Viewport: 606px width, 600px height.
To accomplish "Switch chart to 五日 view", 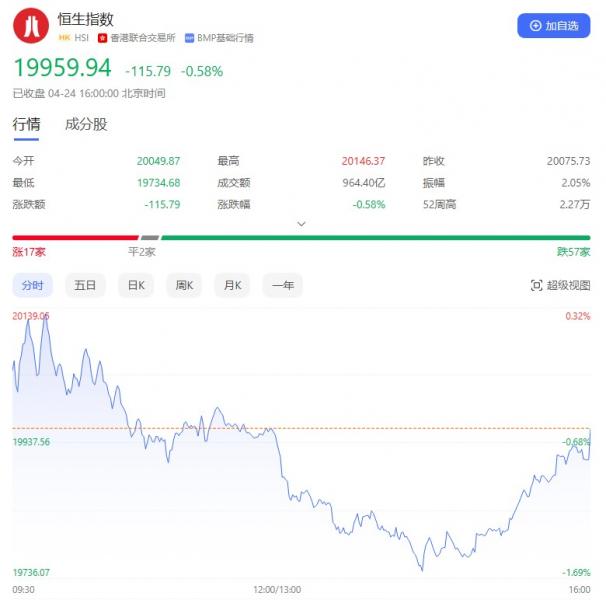I will (x=85, y=285).
